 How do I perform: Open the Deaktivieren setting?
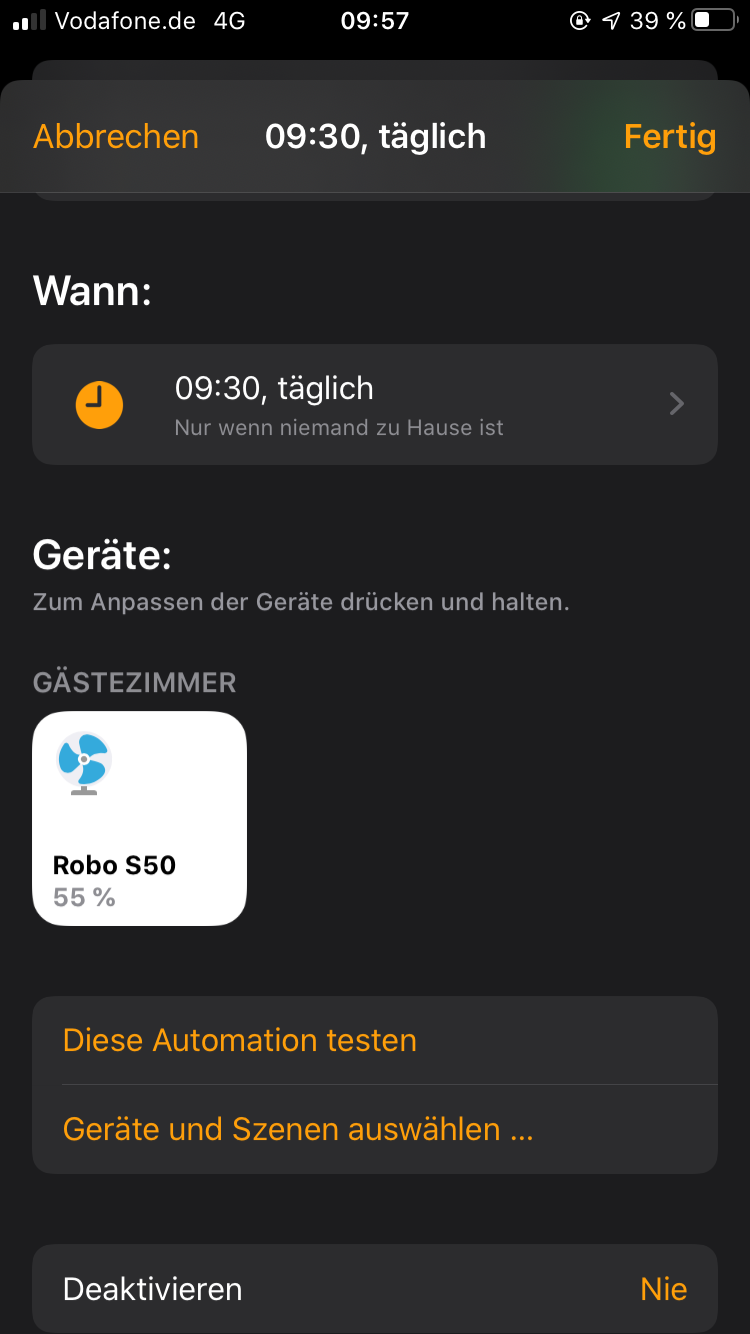point(374,1289)
